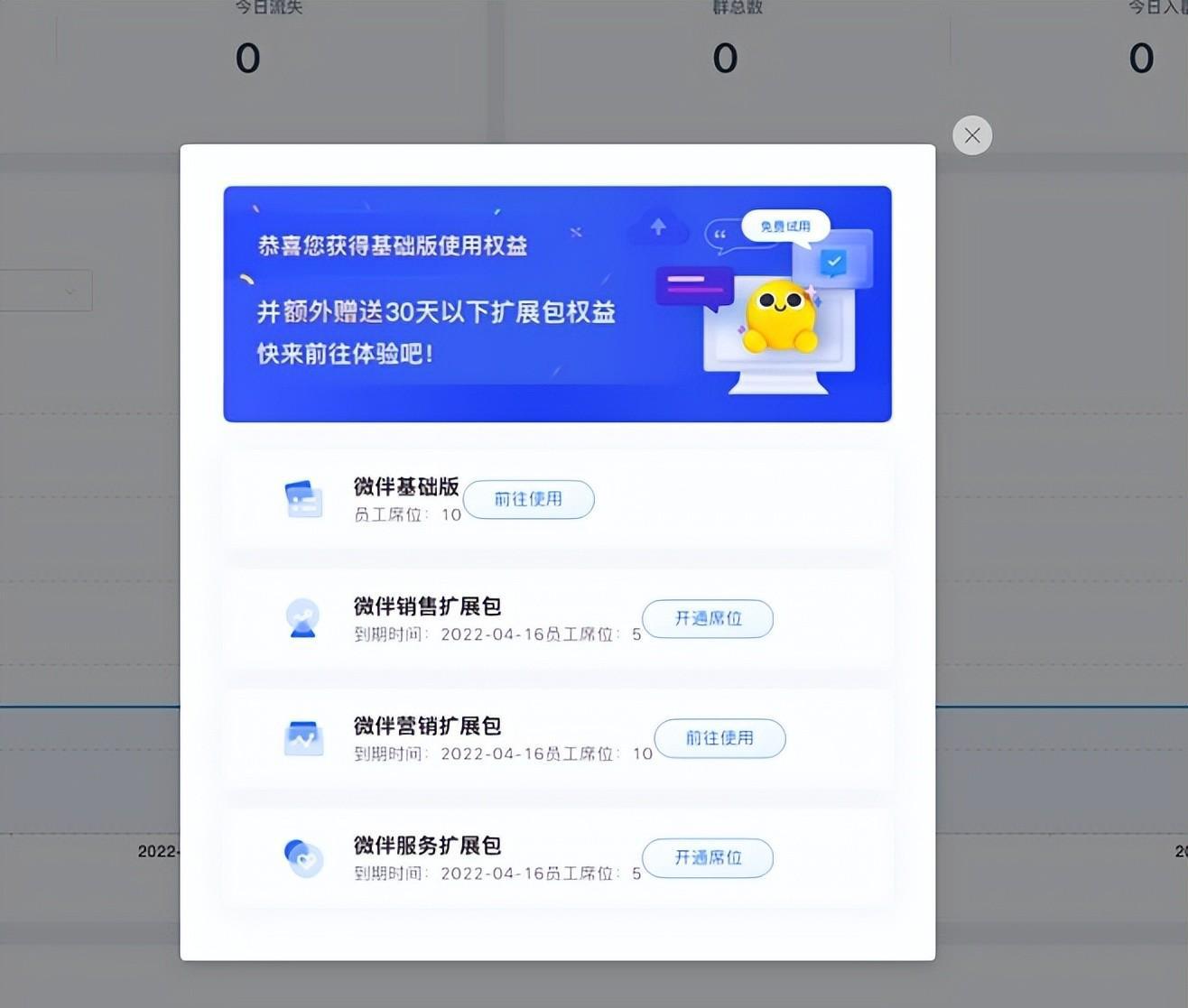Tap 前往使用 for 微伴基础版
Image resolution: width=1188 pixels, height=1008 pixels.
pos(528,499)
